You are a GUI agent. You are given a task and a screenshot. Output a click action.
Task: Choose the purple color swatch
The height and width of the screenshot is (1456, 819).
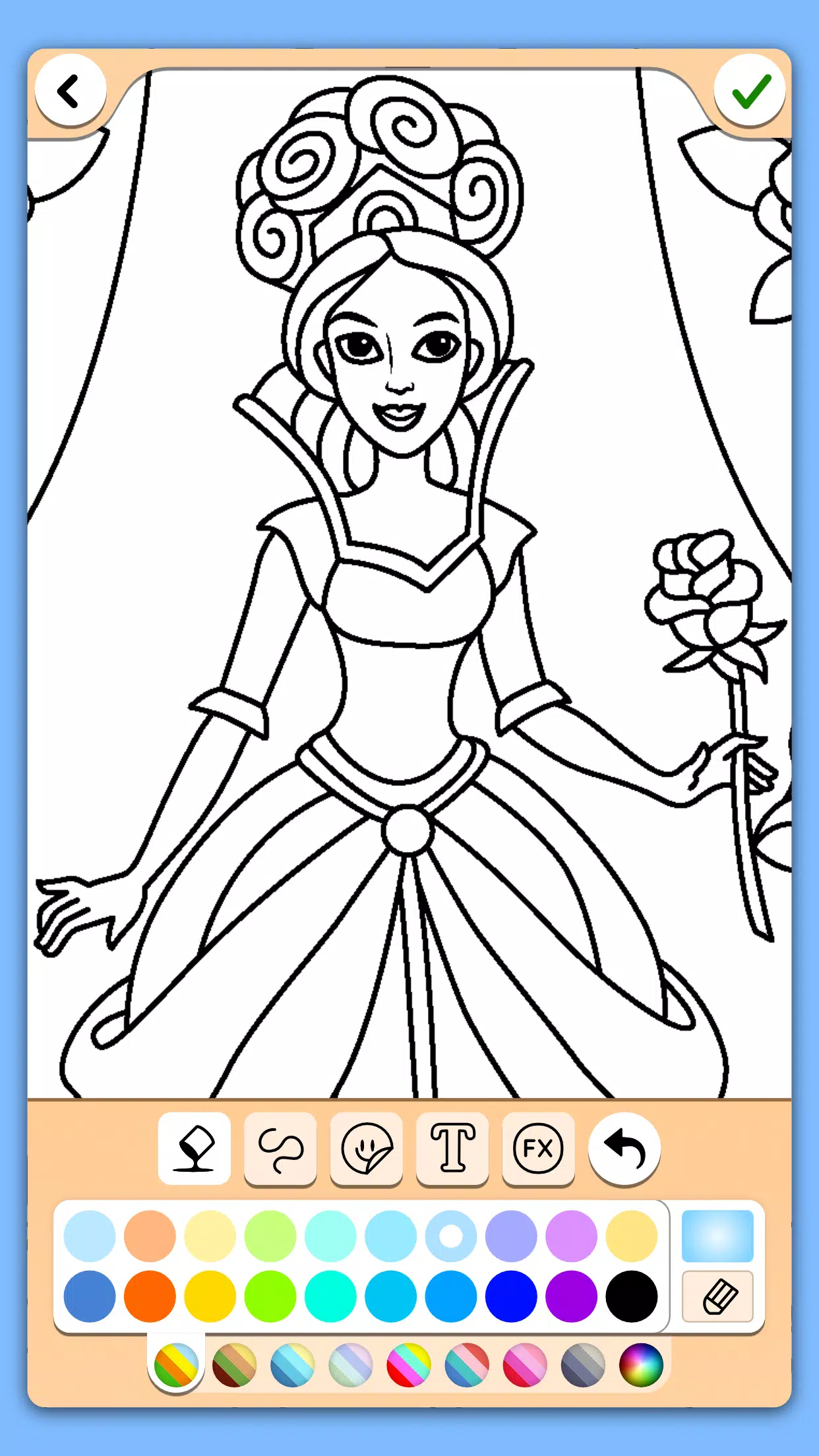click(571, 1296)
